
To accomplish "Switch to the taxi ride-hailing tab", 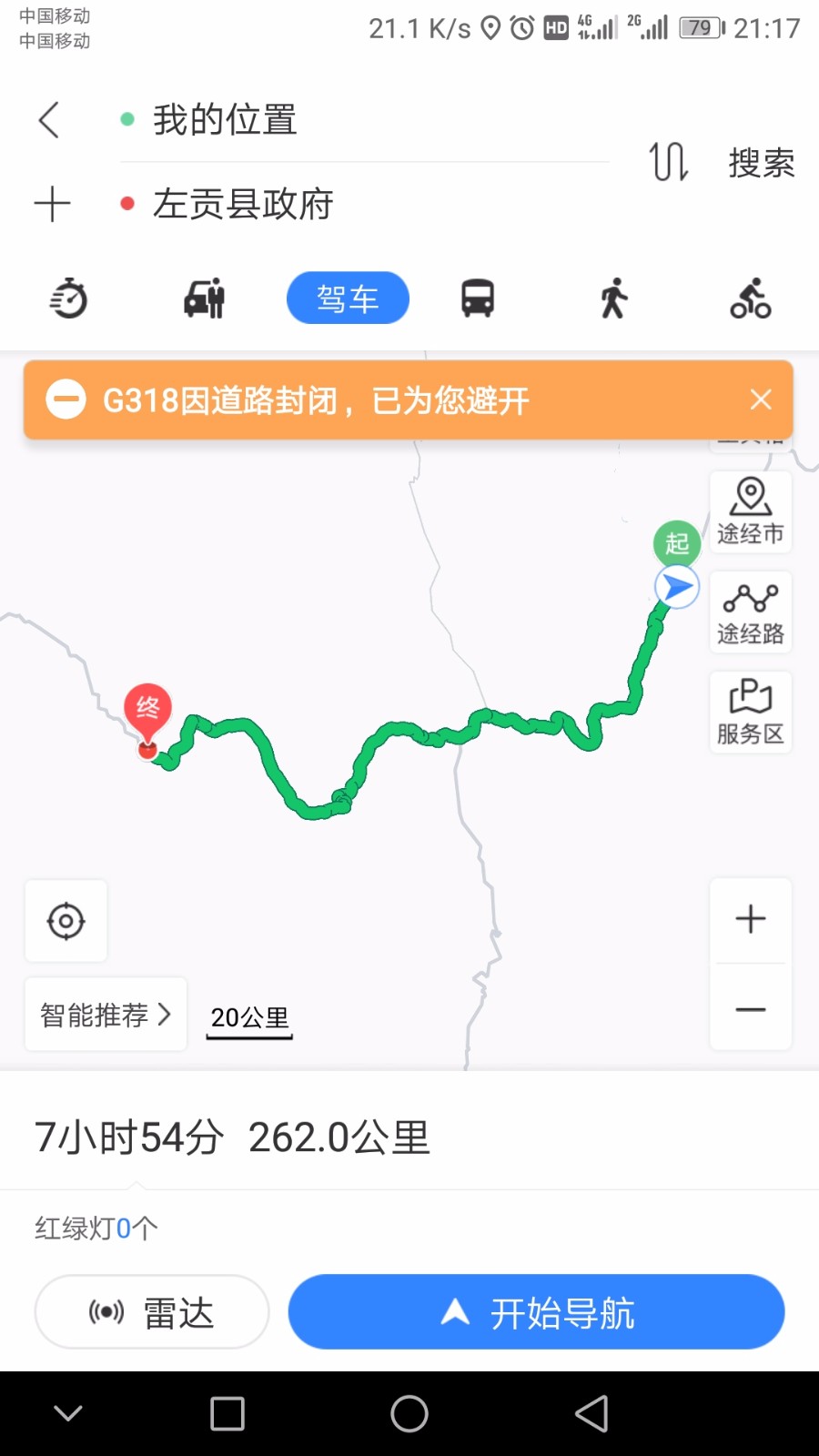I will tap(205, 298).
